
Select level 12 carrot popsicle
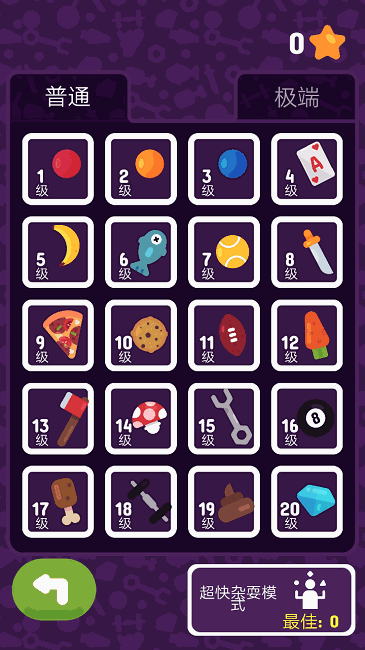pyautogui.click(x=307, y=335)
